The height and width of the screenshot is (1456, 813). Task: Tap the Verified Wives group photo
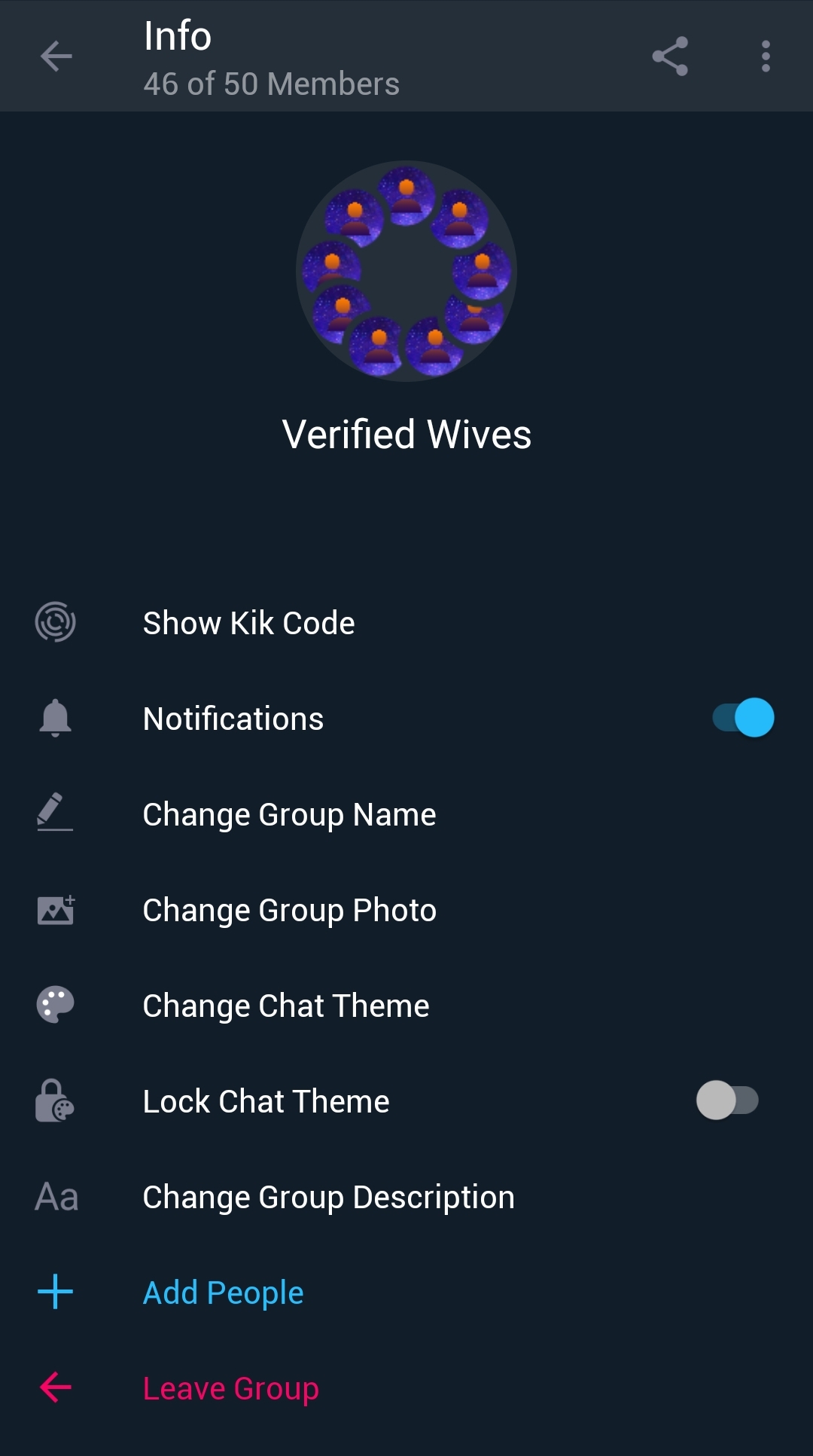pos(406,270)
